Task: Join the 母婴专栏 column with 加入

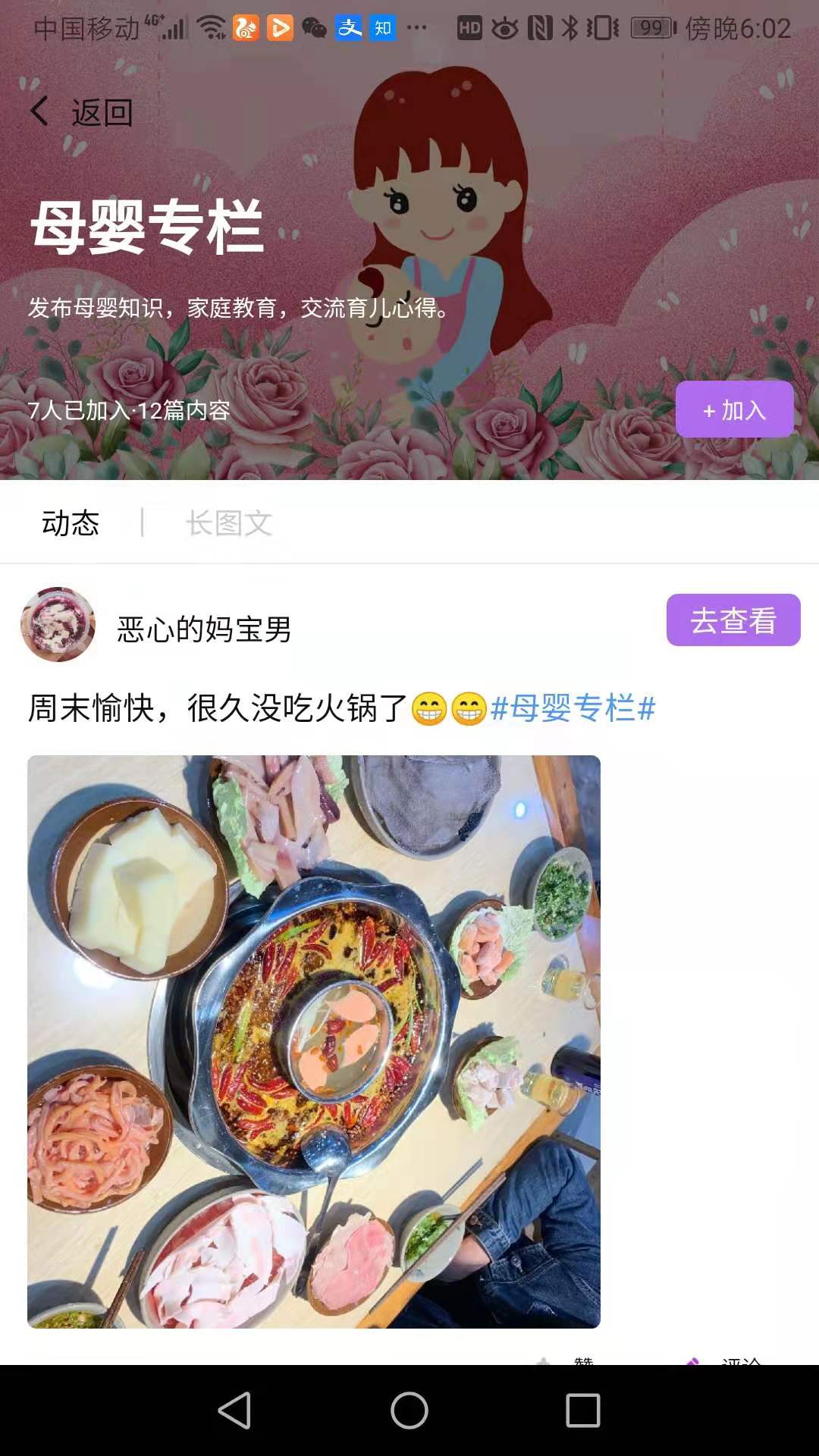Action: pos(734,410)
